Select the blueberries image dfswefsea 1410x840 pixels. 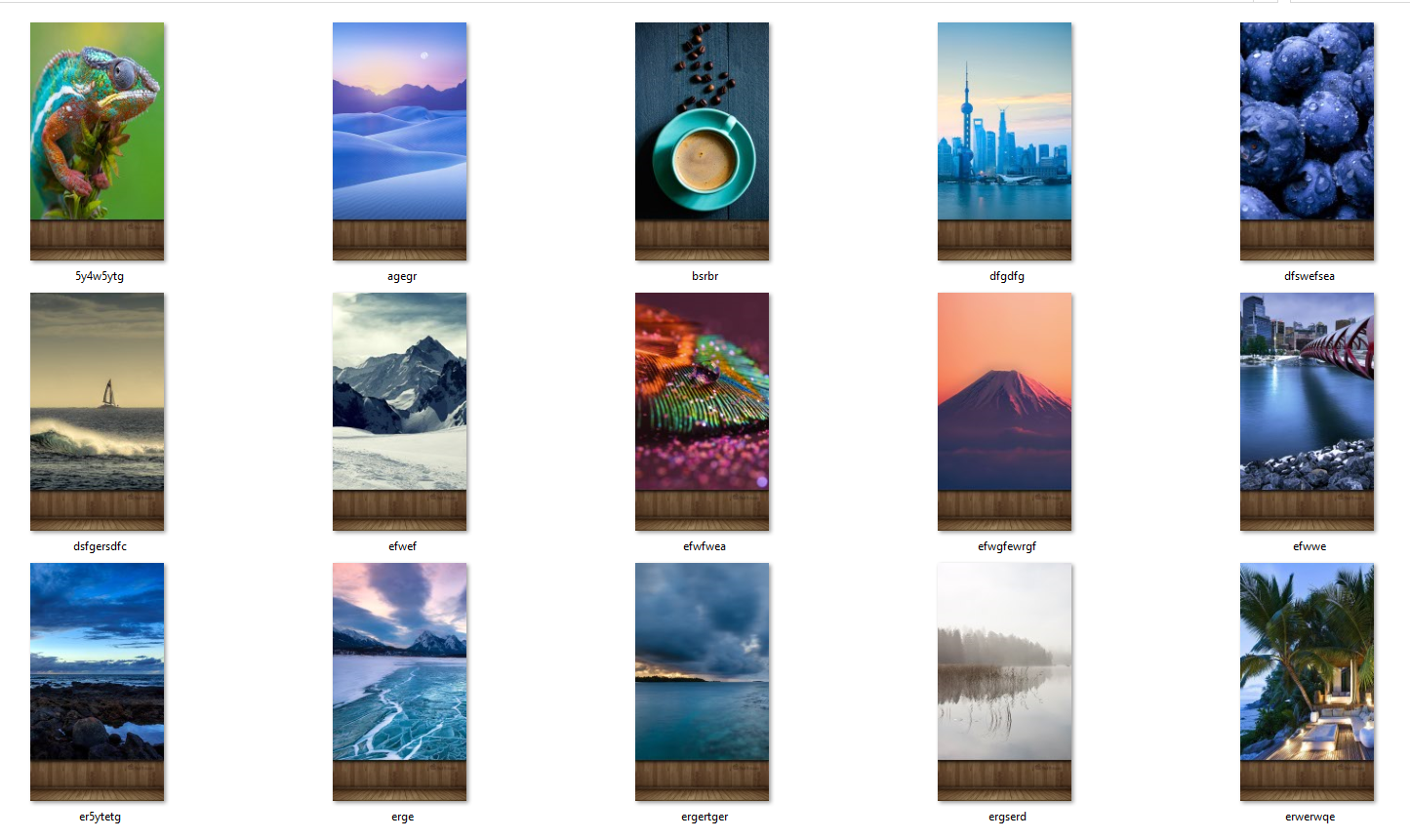[x=1307, y=140]
